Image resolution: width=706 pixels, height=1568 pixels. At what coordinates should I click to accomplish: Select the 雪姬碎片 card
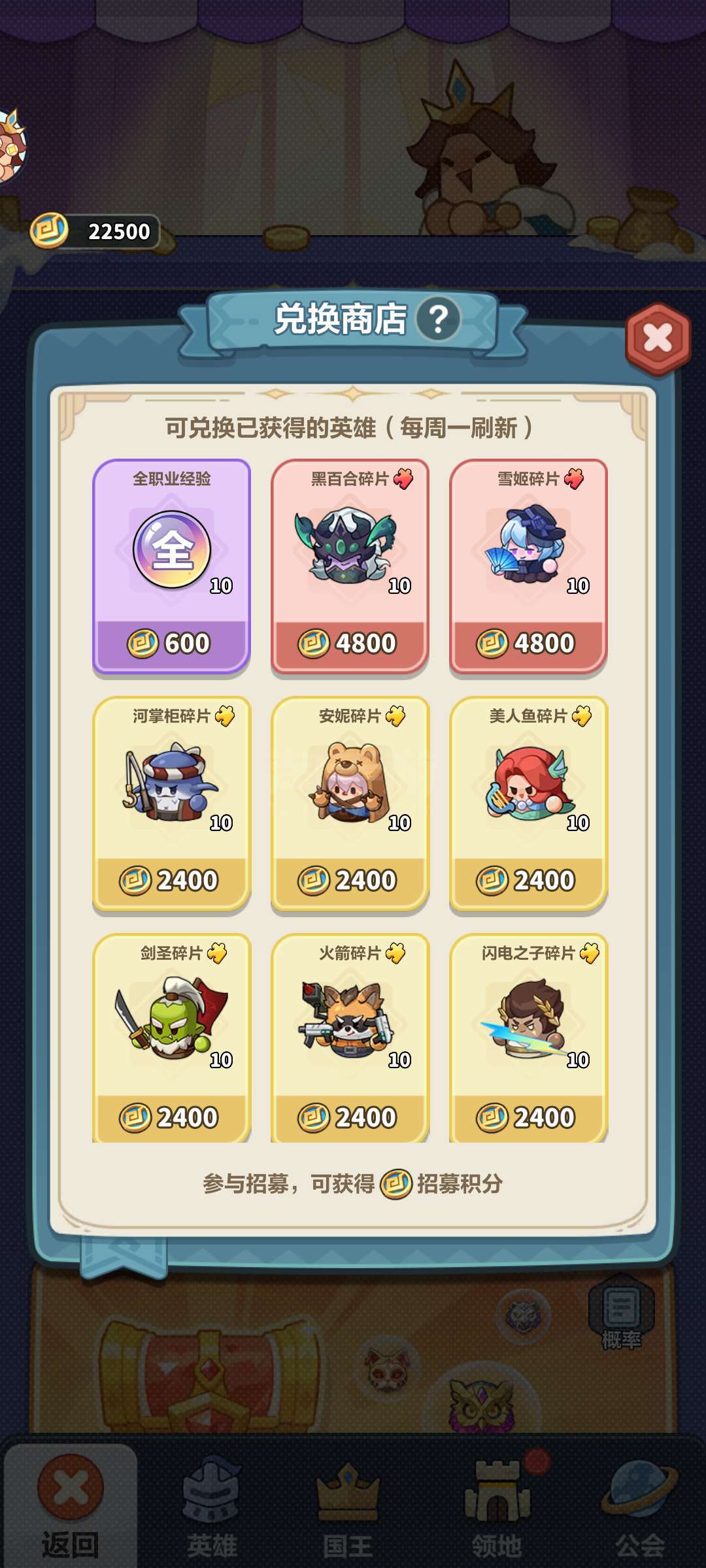[x=528, y=566]
